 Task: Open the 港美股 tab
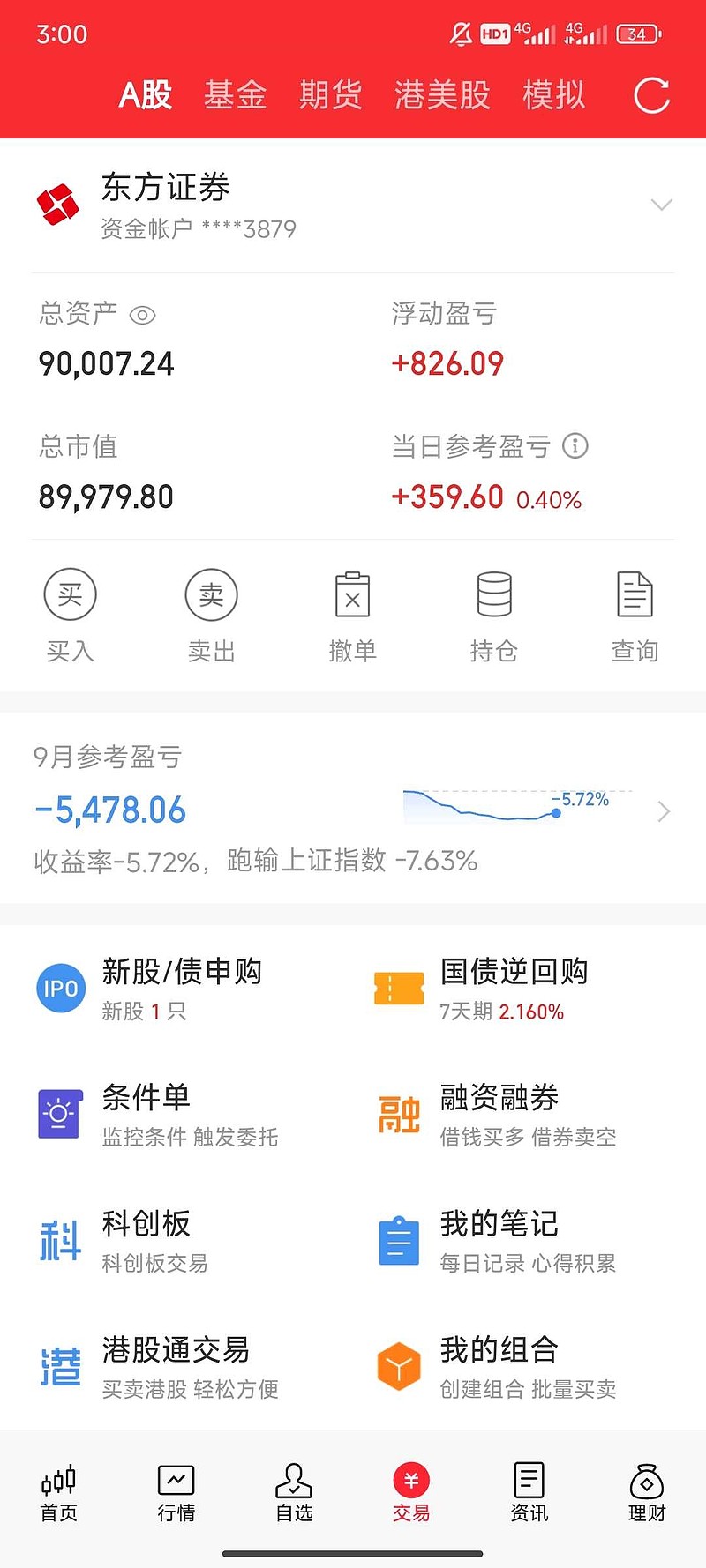pyautogui.click(x=442, y=94)
